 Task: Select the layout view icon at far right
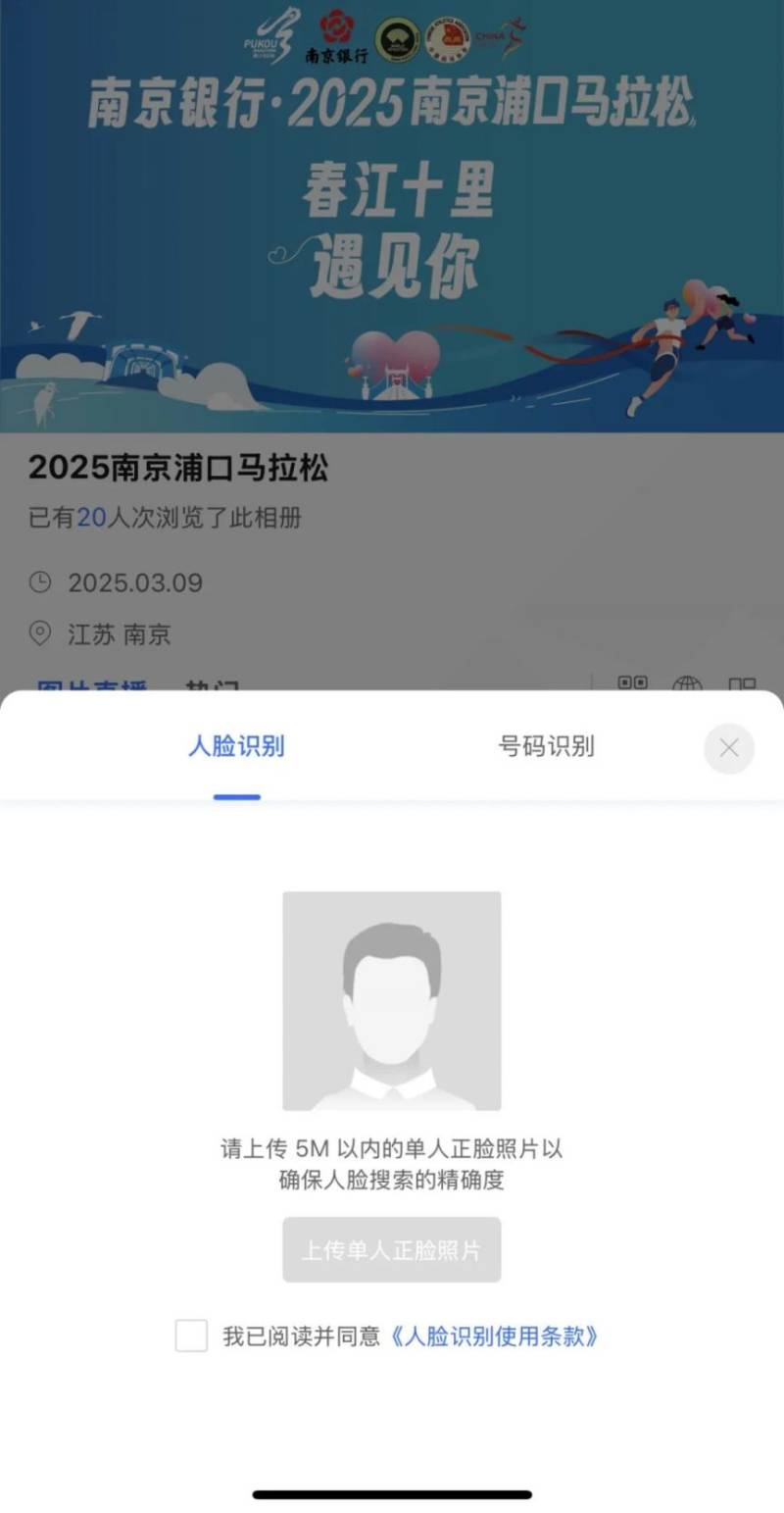point(742,683)
